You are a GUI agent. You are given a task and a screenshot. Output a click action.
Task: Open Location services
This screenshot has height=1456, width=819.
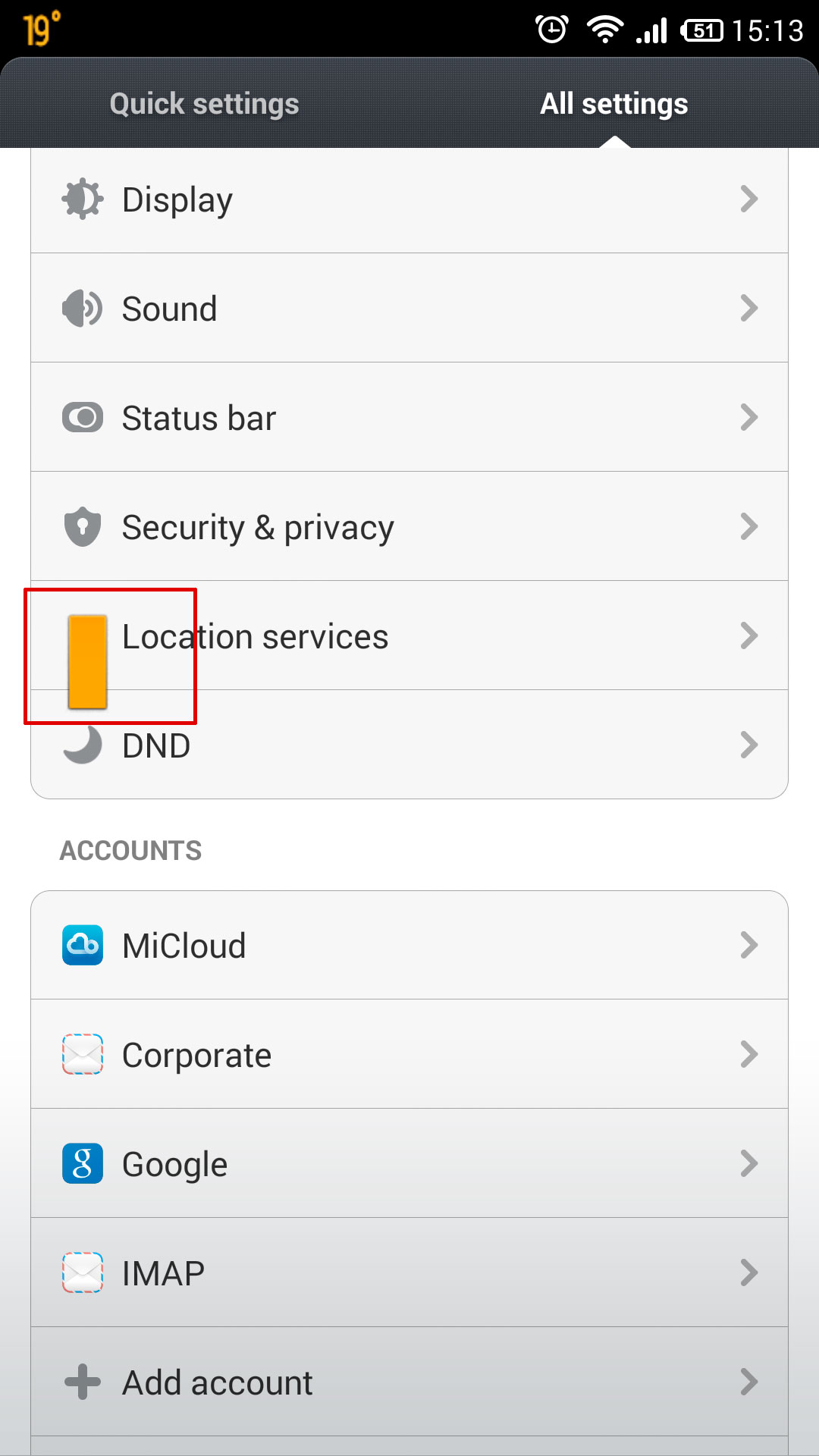coord(409,635)
